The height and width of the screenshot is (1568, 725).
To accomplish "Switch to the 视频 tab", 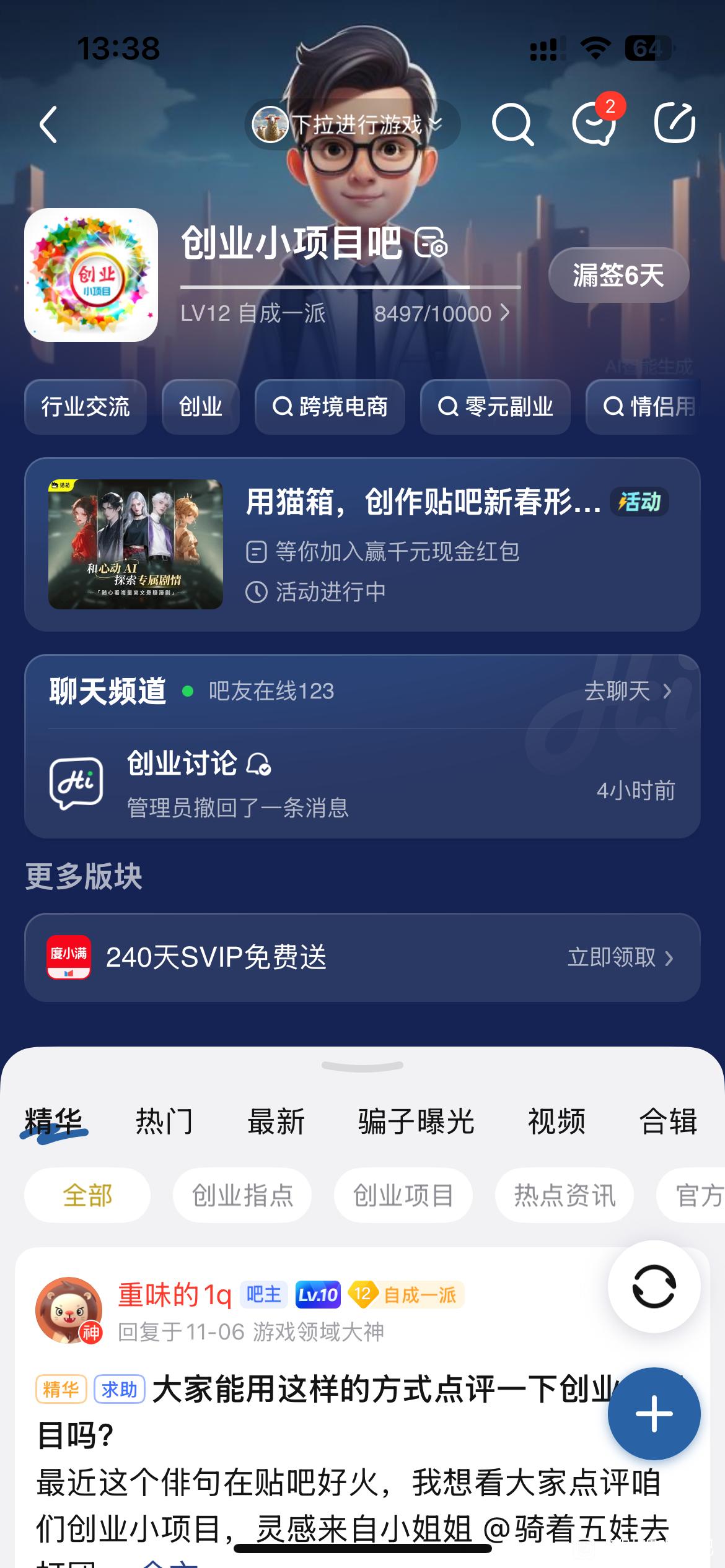I will (x=556, y=1122).
